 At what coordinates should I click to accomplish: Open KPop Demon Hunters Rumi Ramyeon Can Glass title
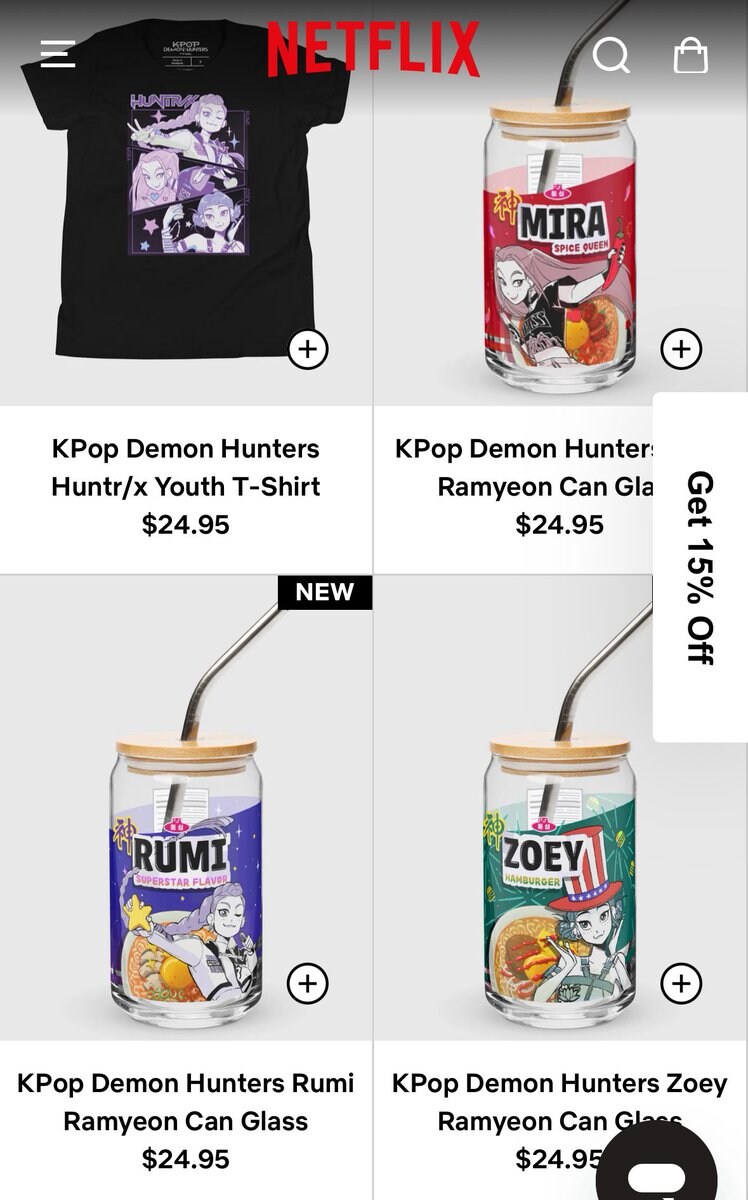point(186,1102)
